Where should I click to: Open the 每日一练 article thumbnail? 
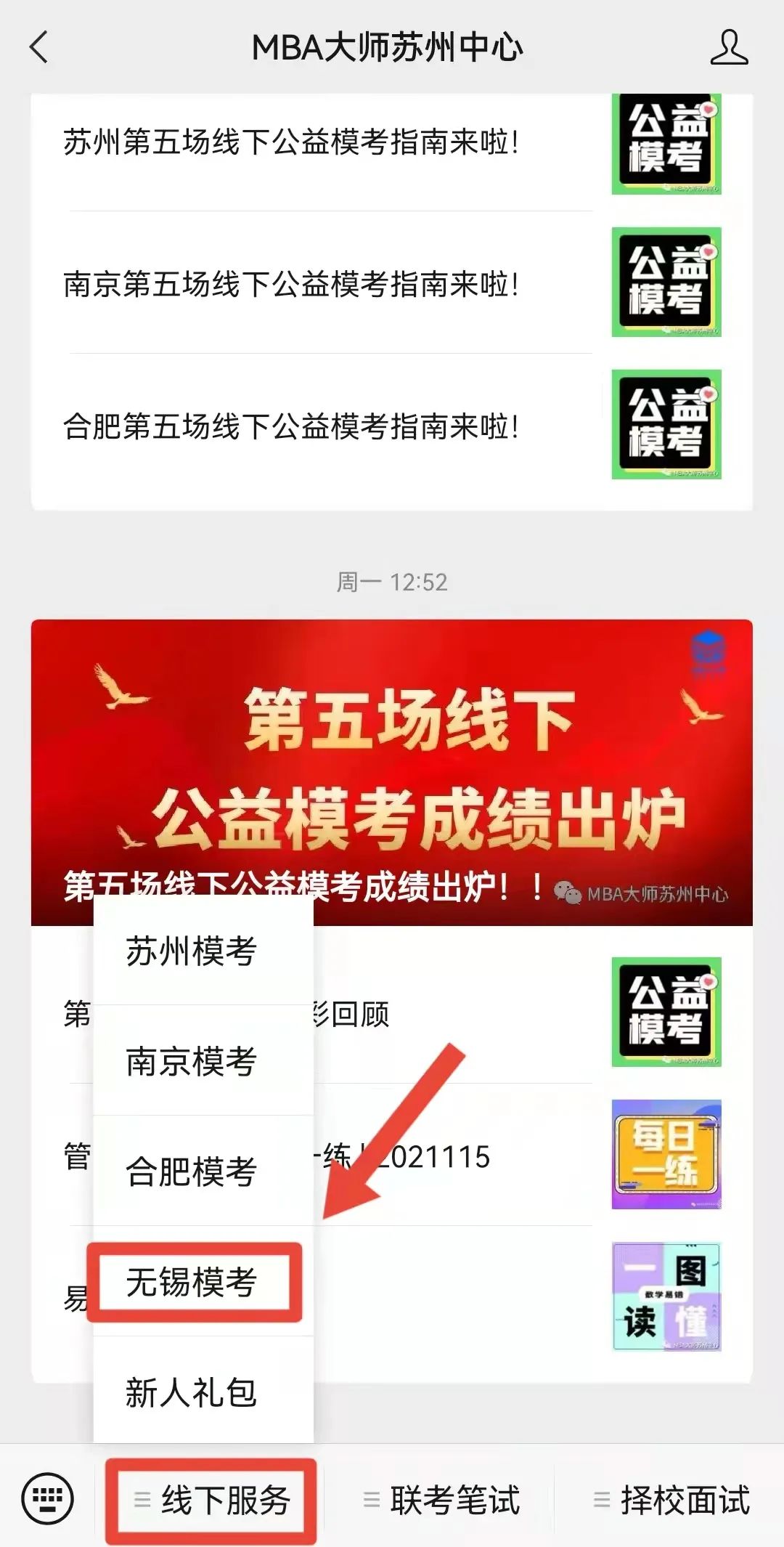[666, 1154]
